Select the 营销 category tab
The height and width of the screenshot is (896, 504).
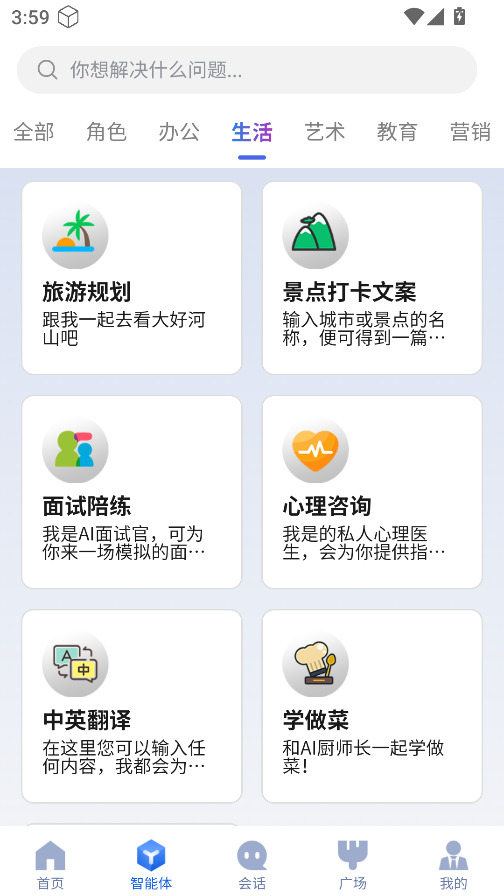pyautogui.click(x=470, y=132)
